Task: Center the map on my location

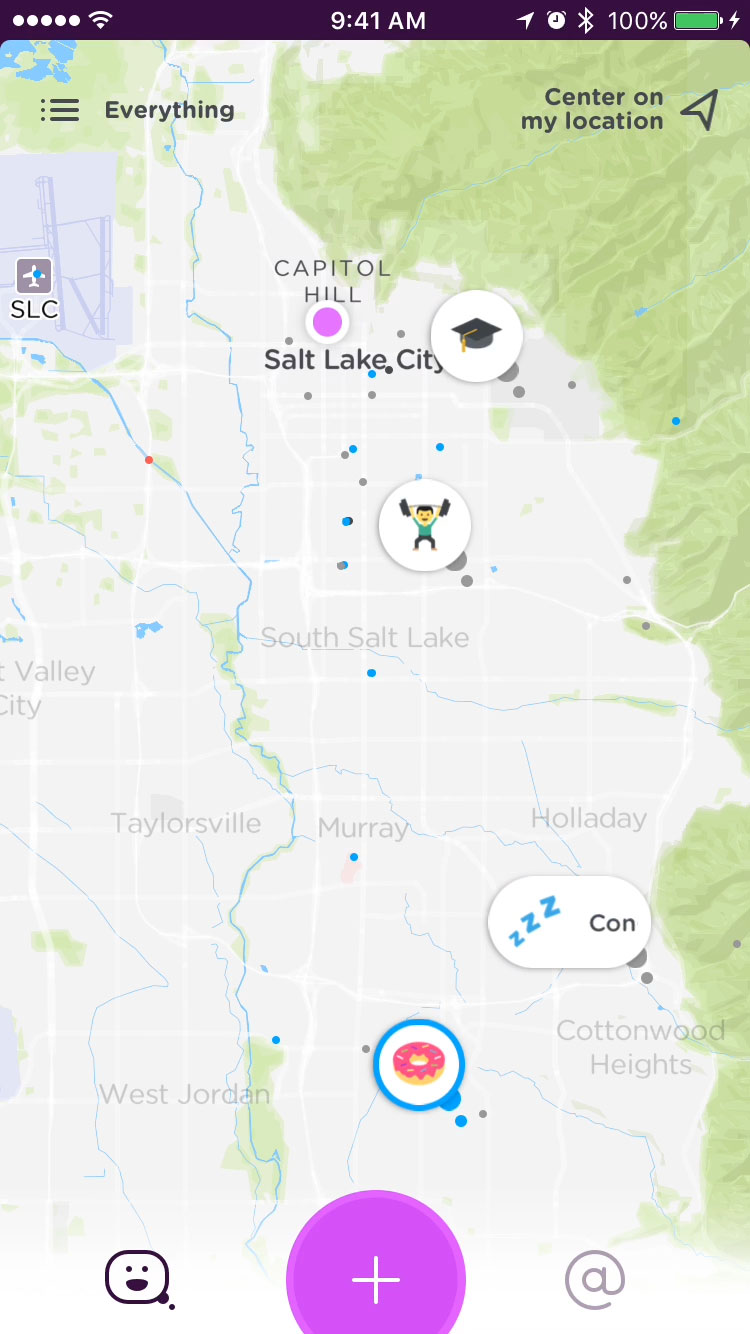Action: point(620,110)
